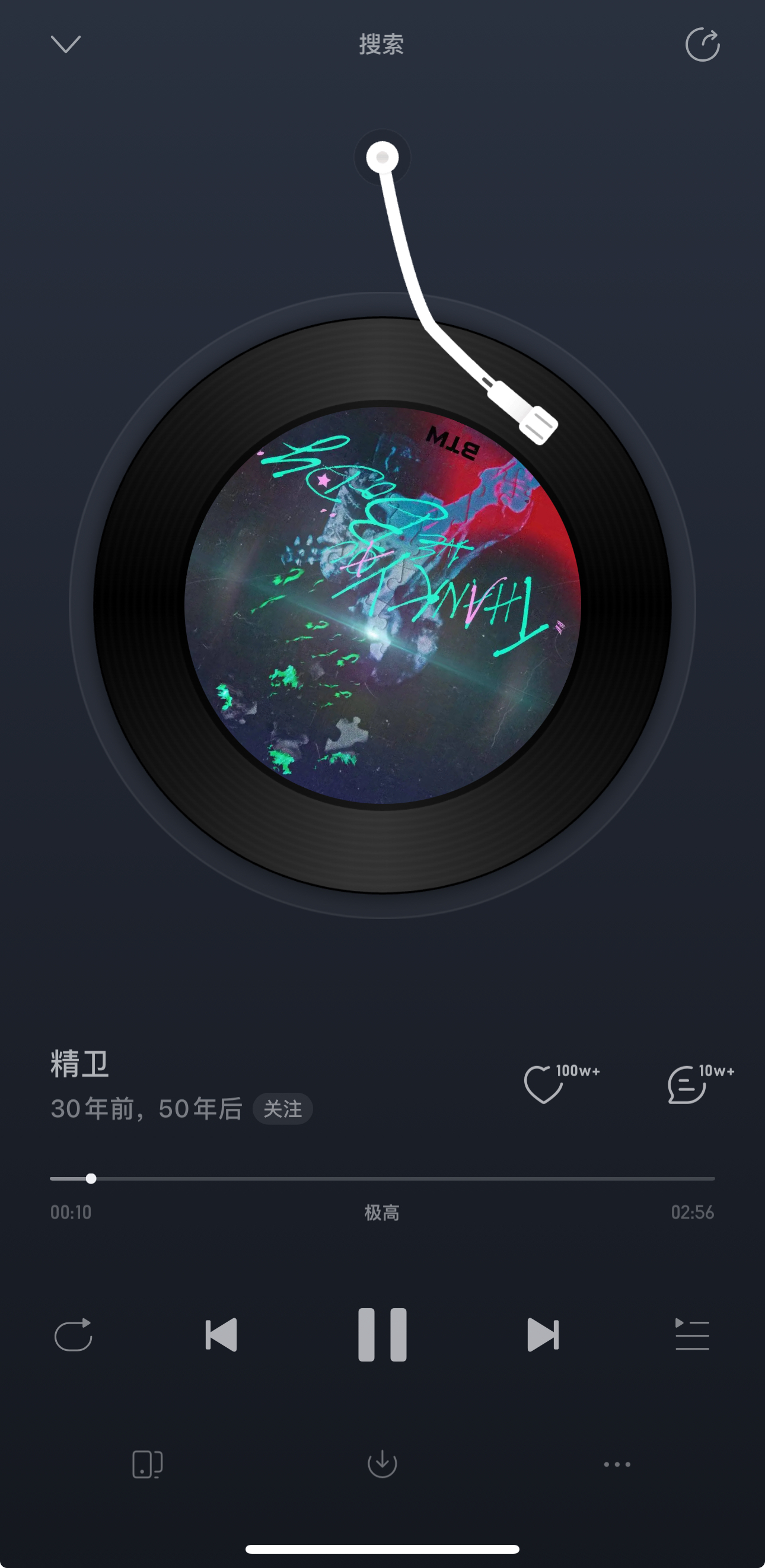Follow the artist via 关注 button

pyautogui.click(x=282, y=1108)
